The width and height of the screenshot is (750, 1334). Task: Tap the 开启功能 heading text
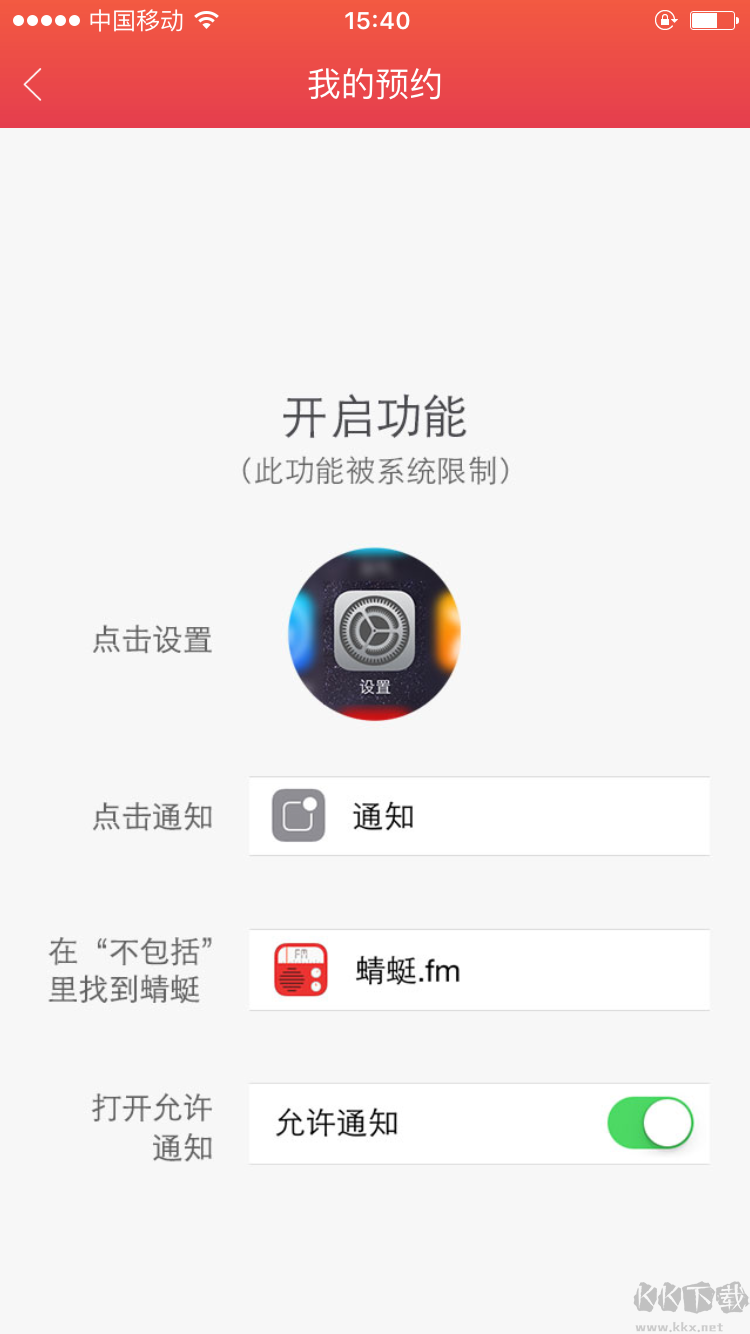(375, 418)
